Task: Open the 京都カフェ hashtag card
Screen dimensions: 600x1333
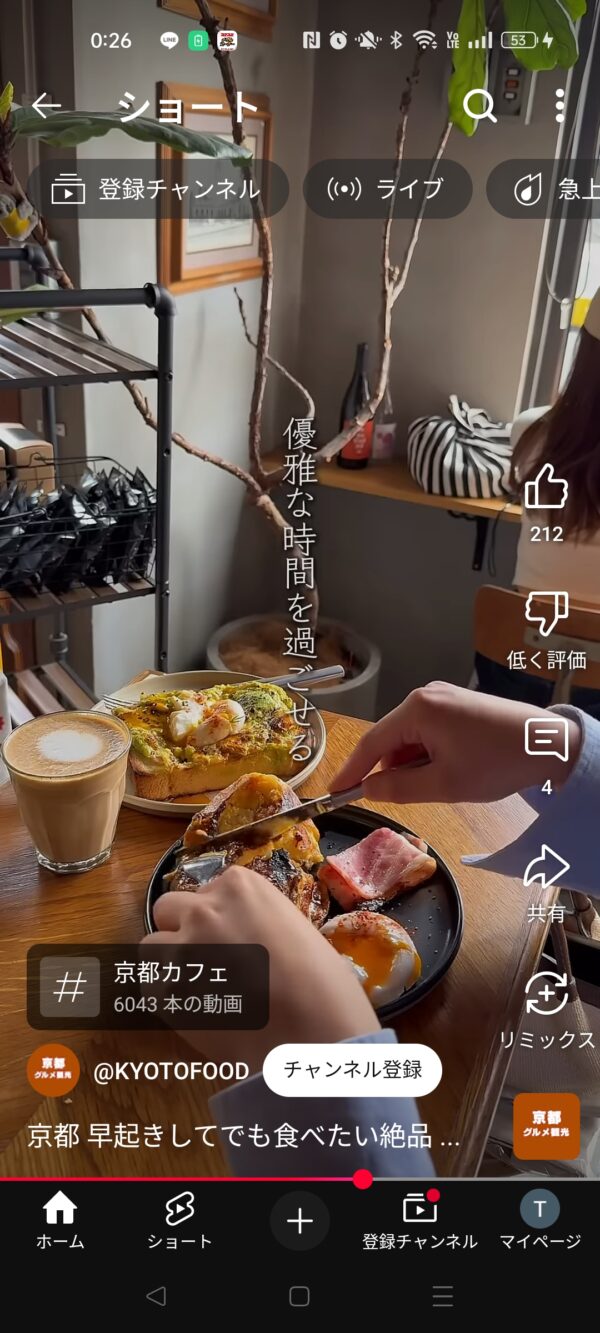Action: 148,987
